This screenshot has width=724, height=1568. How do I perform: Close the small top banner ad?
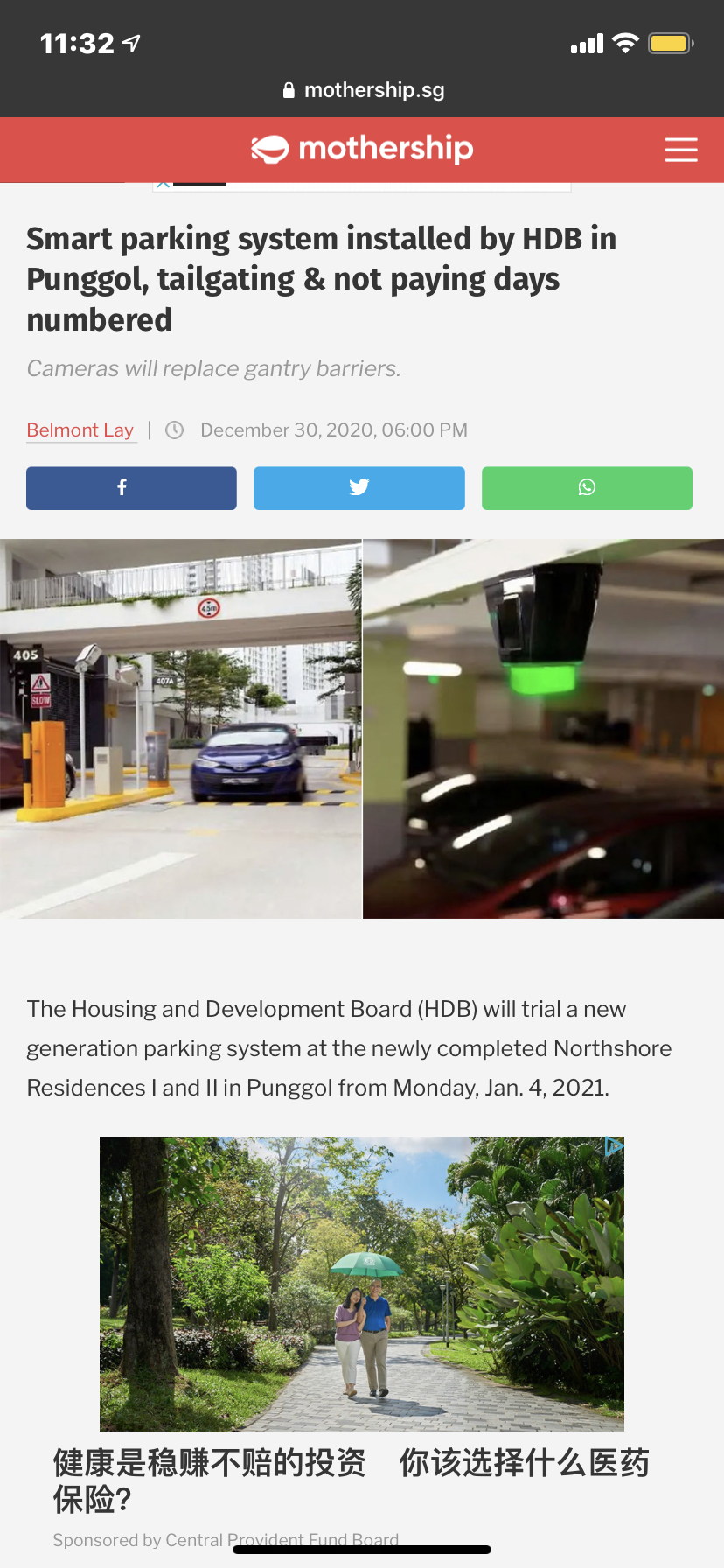click(x=163, y=185)
